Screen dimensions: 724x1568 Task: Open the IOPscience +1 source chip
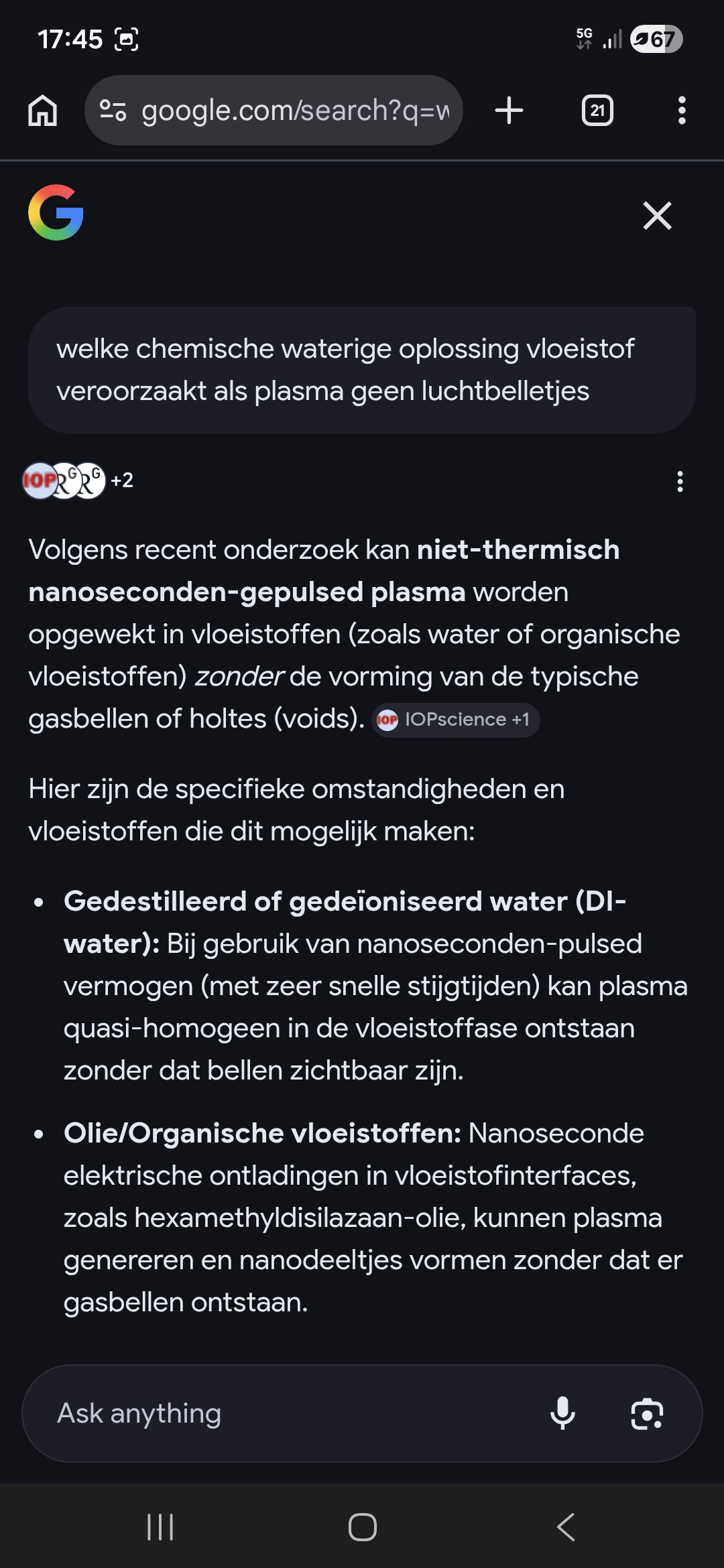(x=456, y=720)
